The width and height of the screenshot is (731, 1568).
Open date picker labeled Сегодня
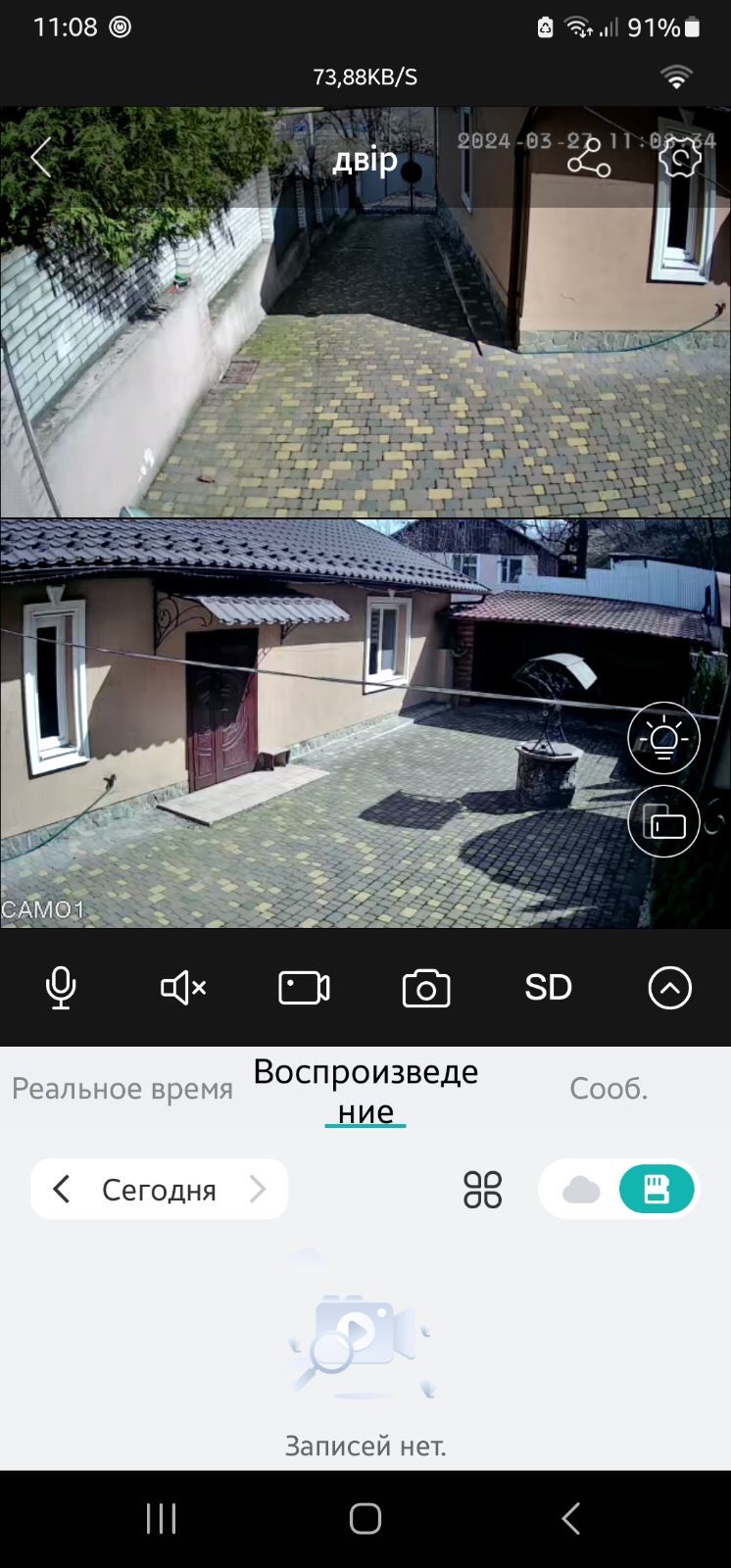click(159, 1190)
